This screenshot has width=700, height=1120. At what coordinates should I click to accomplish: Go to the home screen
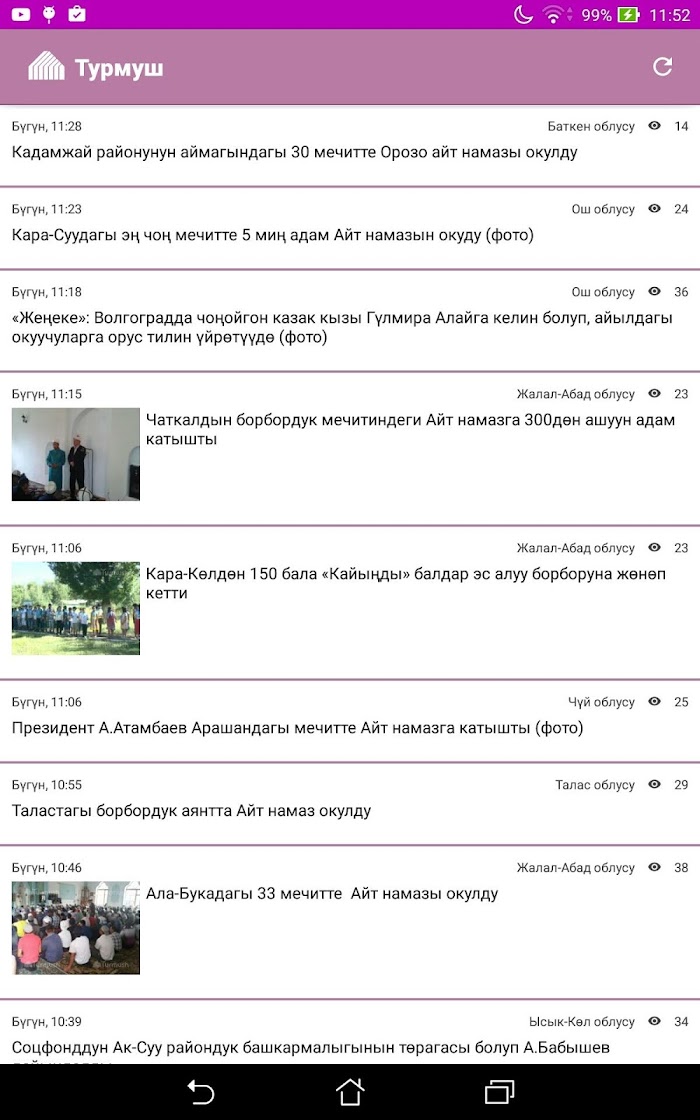pyautogui.click(x=350, y=1092)
